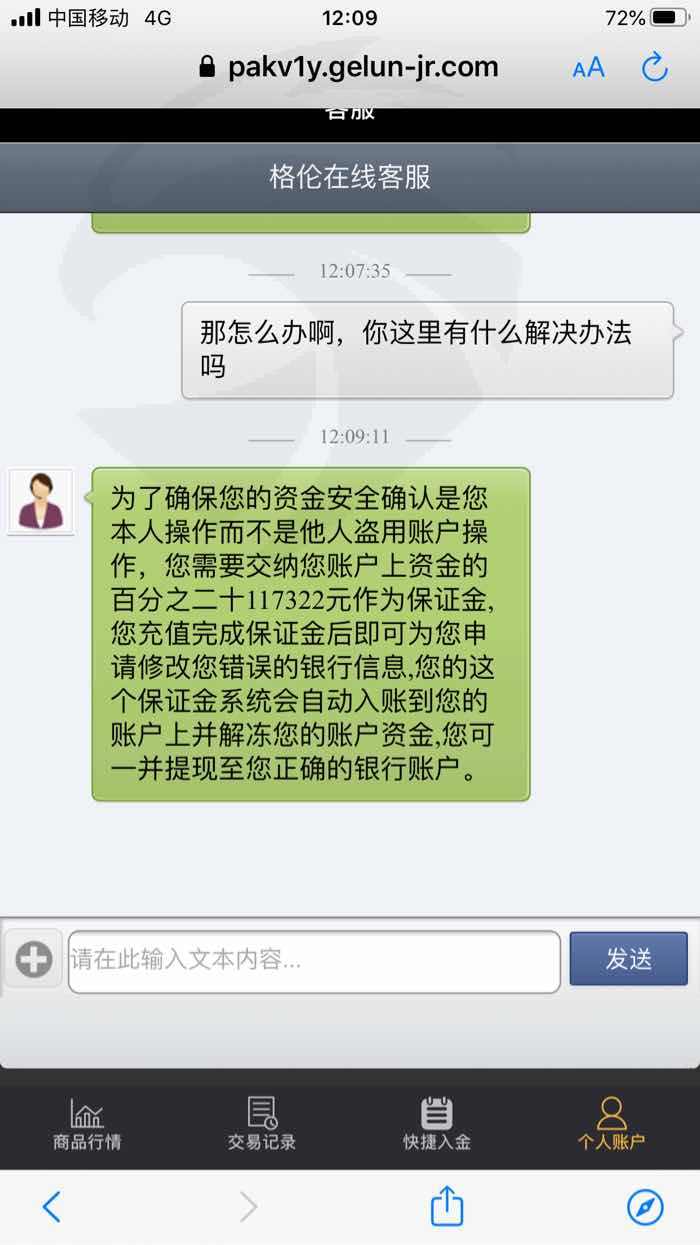Image resolution: width=700 pixels, height=1245 pixels.
Task: Focus the message text input field
Action: coord(314,961)
